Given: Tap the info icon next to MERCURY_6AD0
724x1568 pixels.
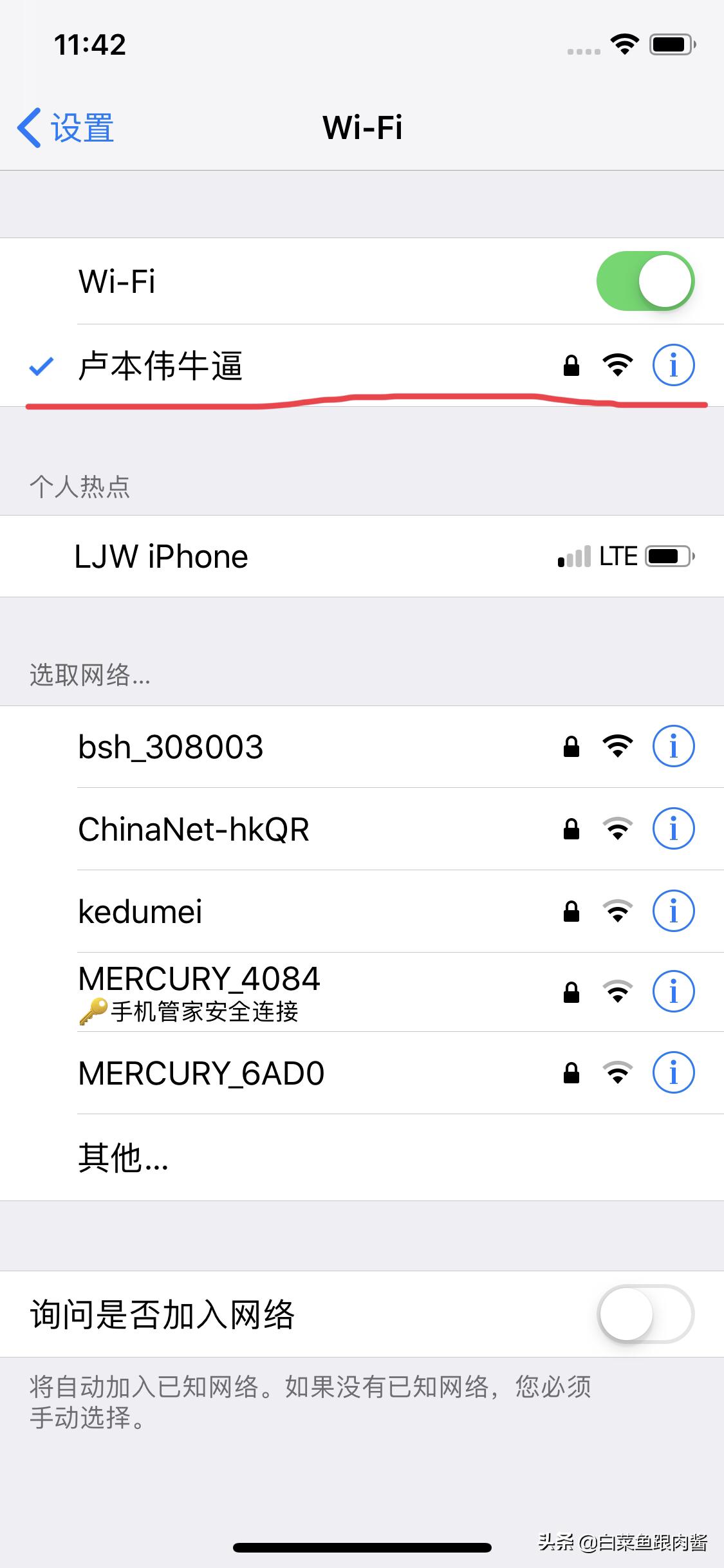Looking at the screenshot, I should click(673, 1072).
